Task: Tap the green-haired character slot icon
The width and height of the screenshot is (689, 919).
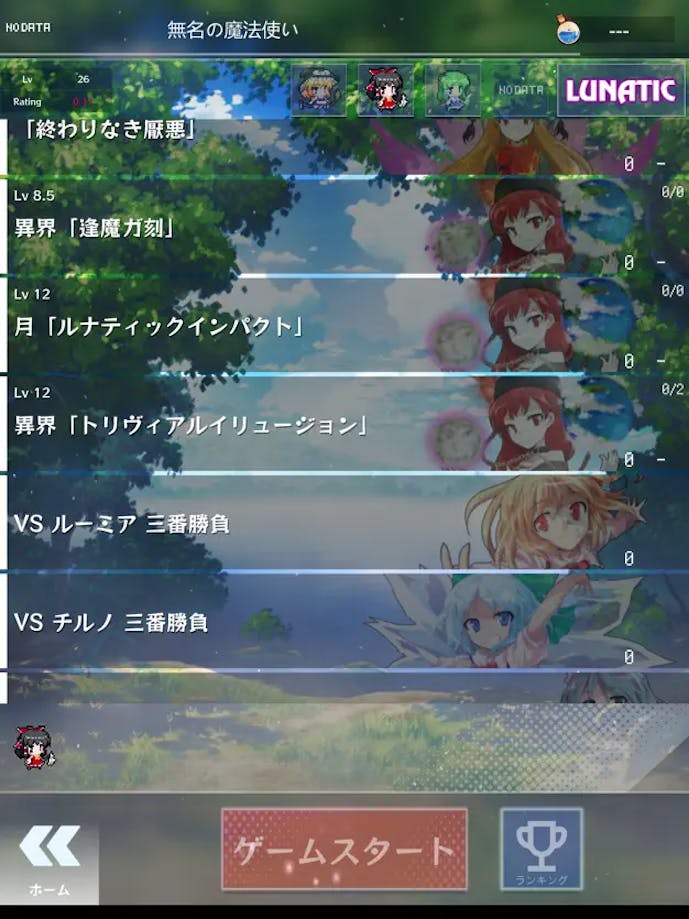Action: (452, 91)
